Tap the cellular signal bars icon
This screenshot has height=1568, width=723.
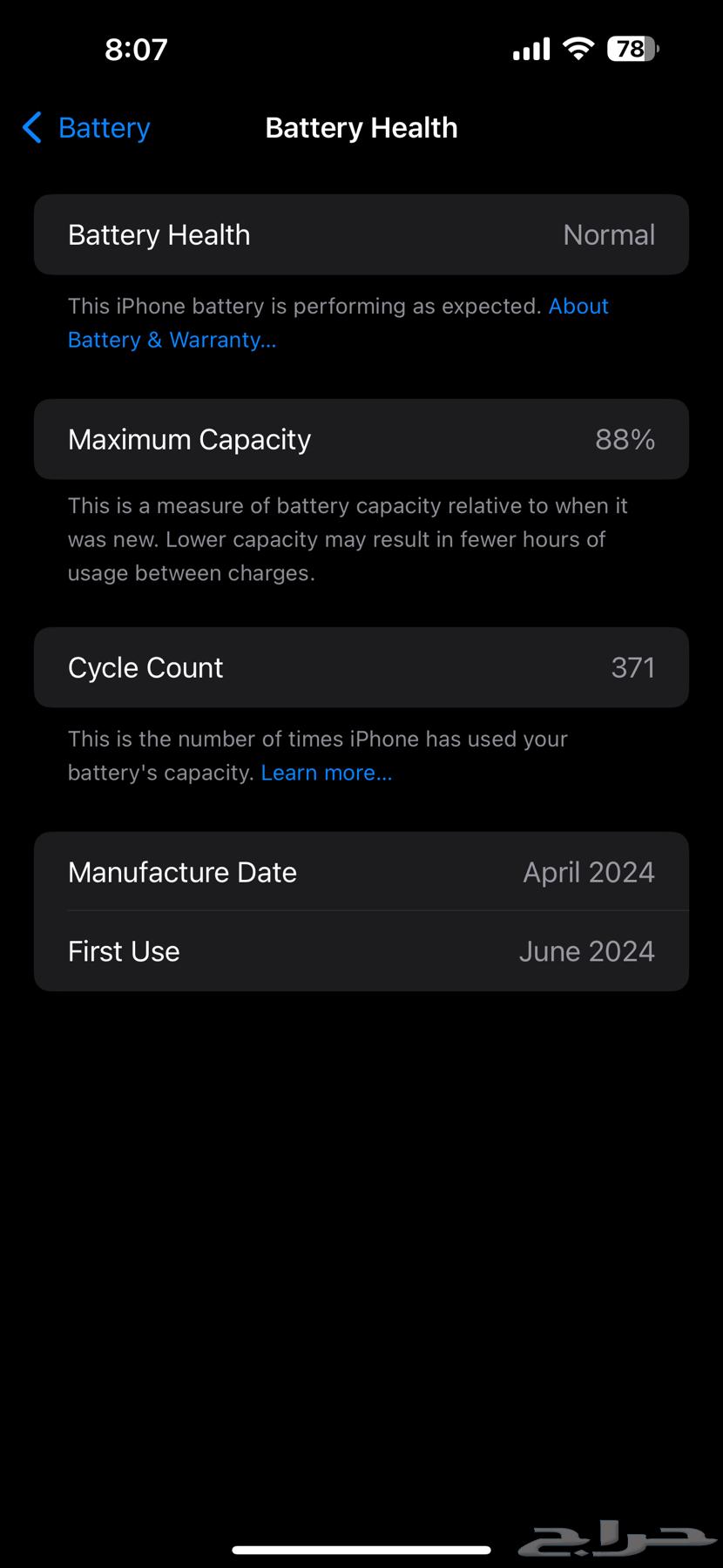click(x=530, y=48)
